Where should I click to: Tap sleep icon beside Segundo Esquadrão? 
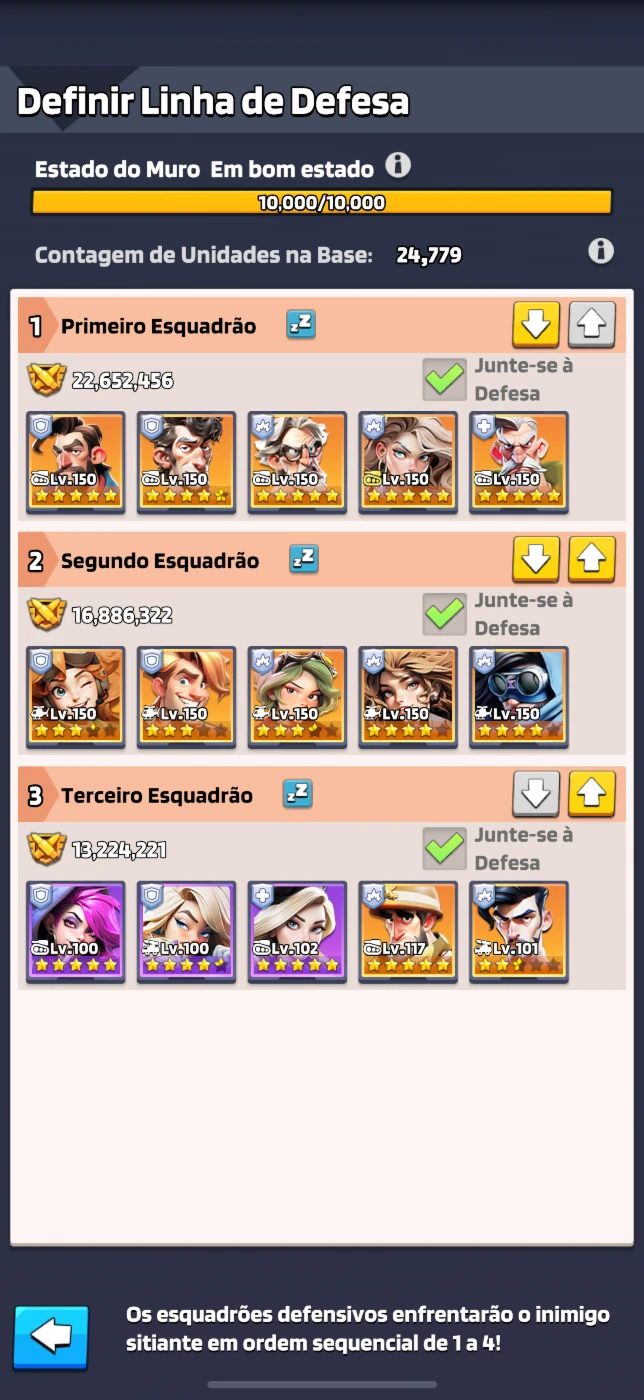point(304,559)
